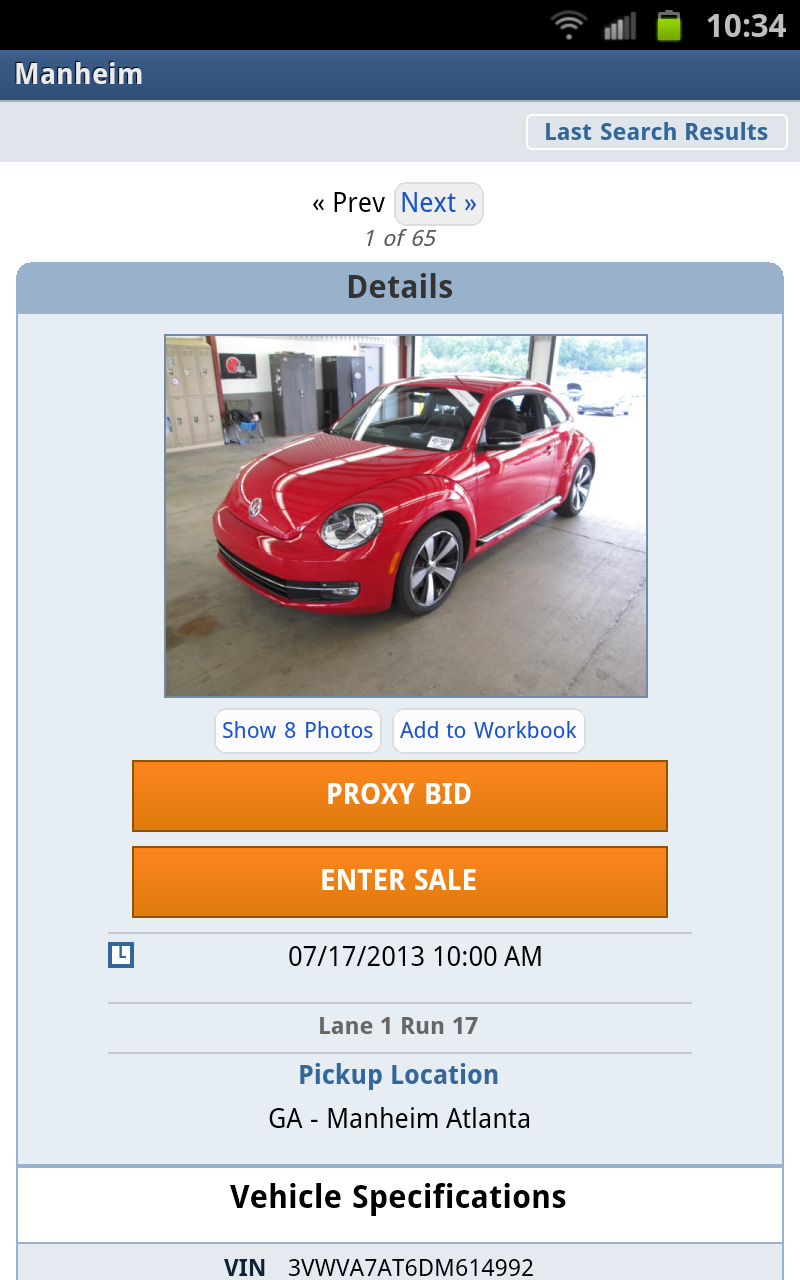
Task: Open Show 8 Photos
Action: (297, 730)
